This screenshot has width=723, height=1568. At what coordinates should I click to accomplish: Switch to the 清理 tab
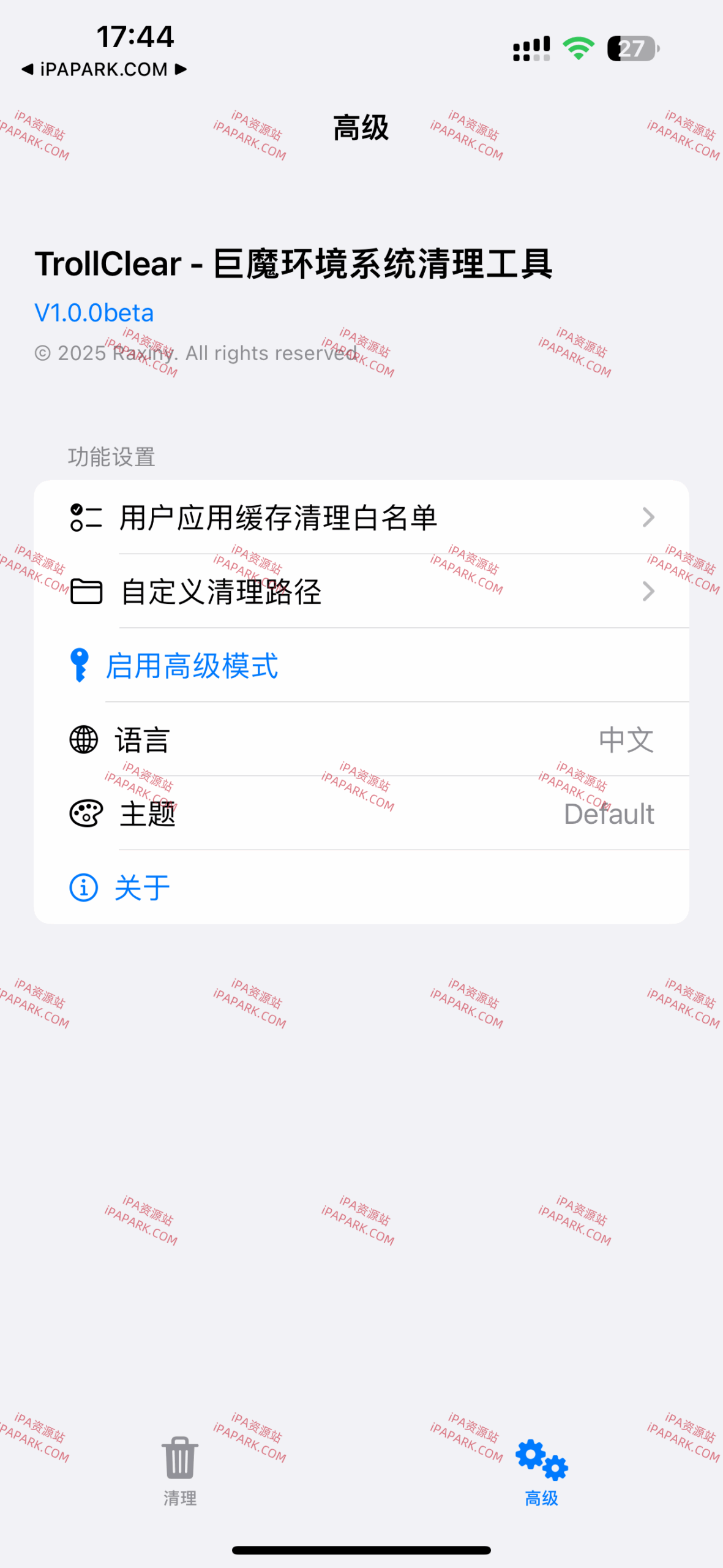(x=179, y=1470)
